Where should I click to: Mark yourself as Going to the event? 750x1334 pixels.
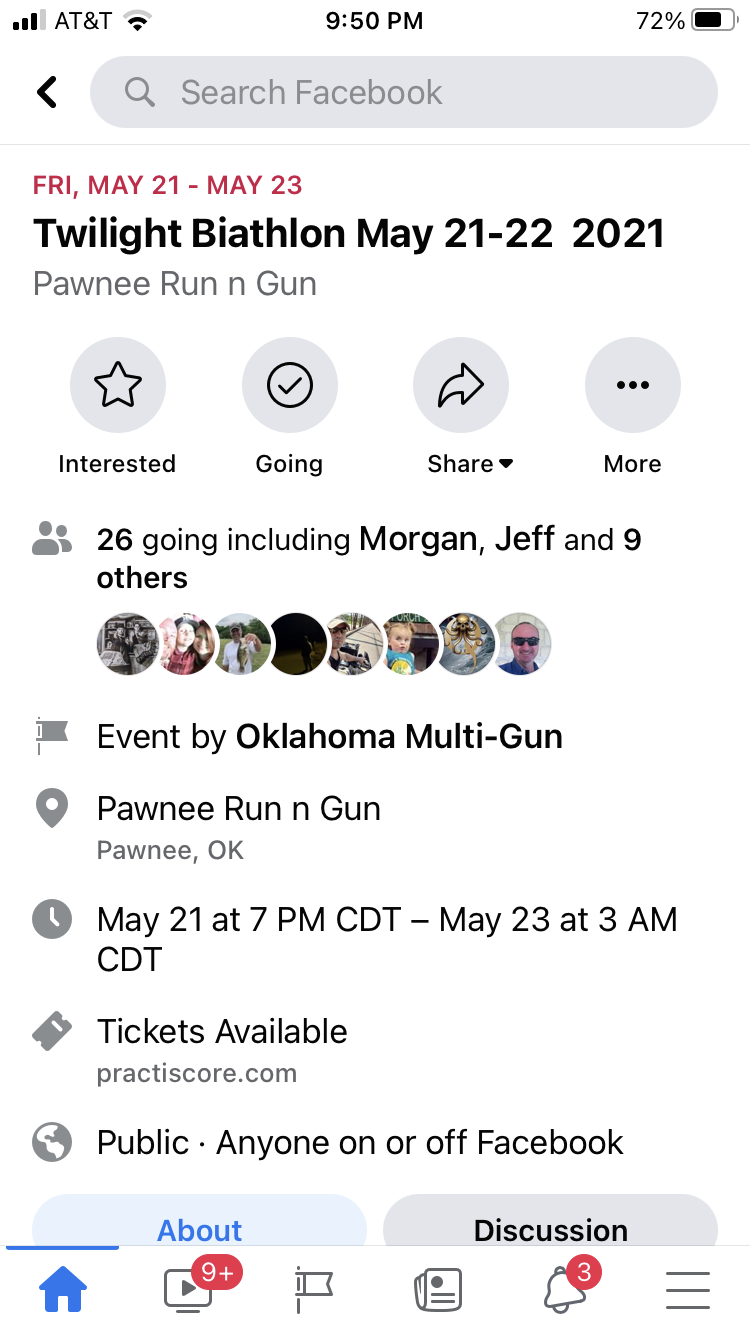(x=289, y=386)
